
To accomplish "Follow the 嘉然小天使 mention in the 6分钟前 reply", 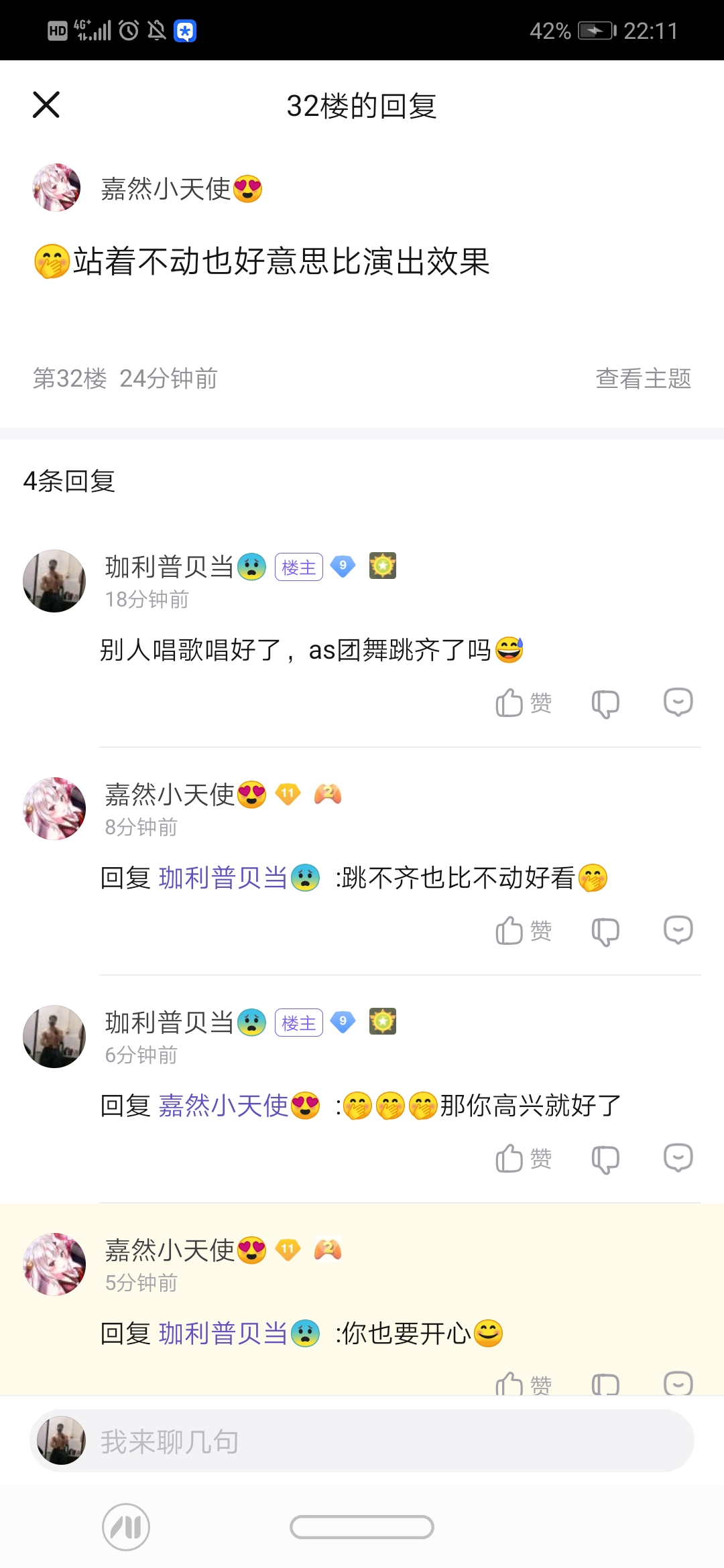I will click(223, 1106).
